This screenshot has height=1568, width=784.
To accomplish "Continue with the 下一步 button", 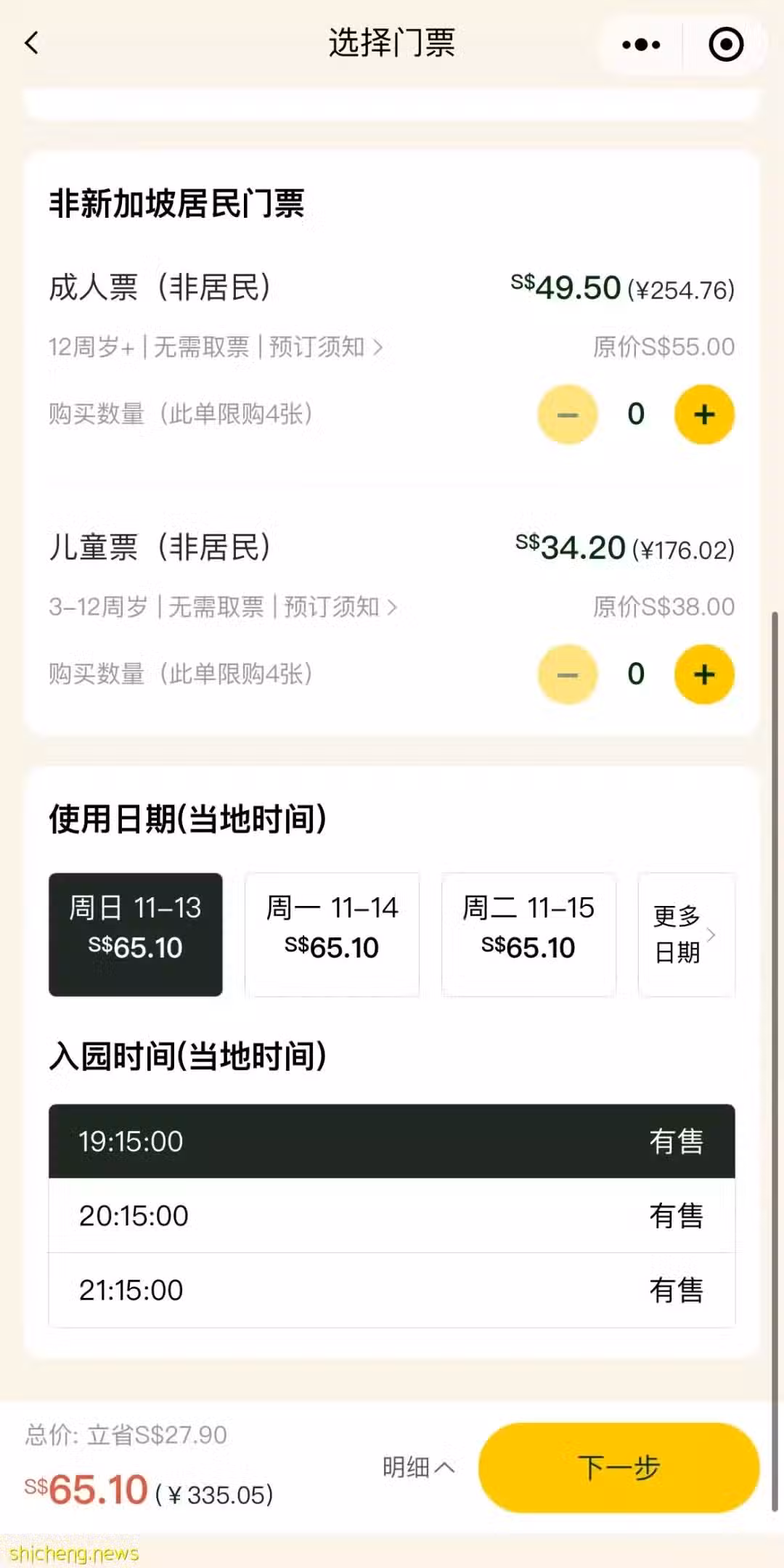I will click(618, 1468).
